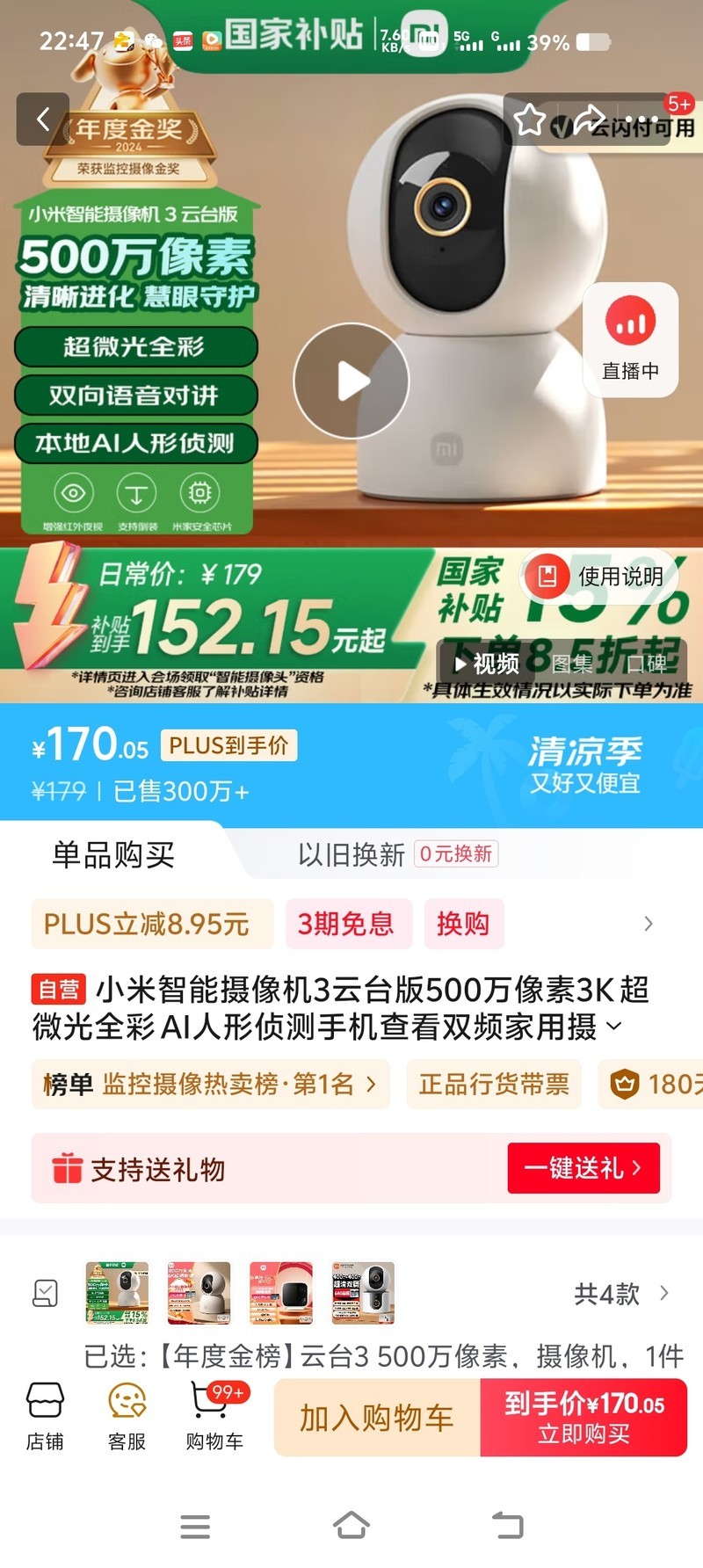The image size is (703, 1568).
Task: Add item via 加入购物车
Action: [x=377, y=1417]
